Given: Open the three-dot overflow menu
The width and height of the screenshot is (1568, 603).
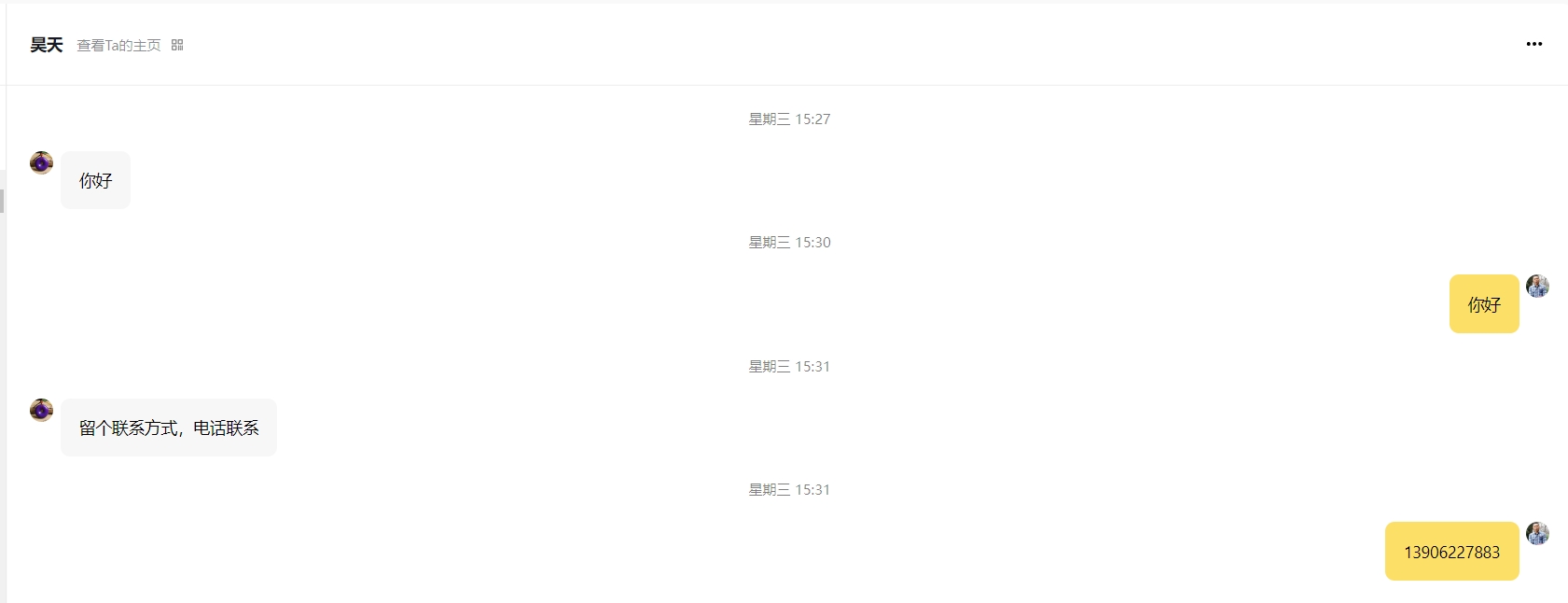Looking at the screenshot, I should [x=1533, y=44].
